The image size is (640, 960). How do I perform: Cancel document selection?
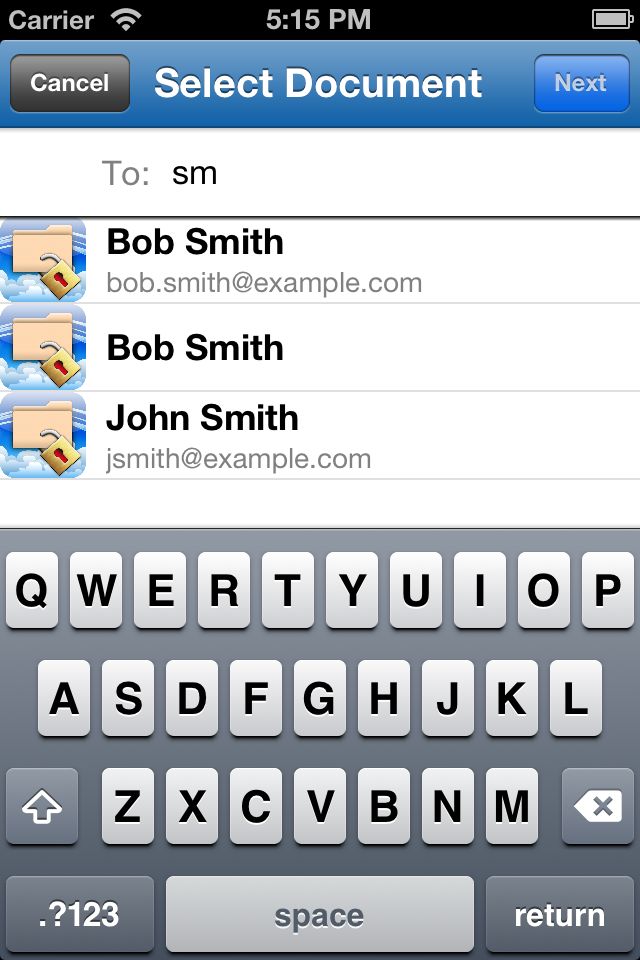pyautogui.click(x=69, y=83)
